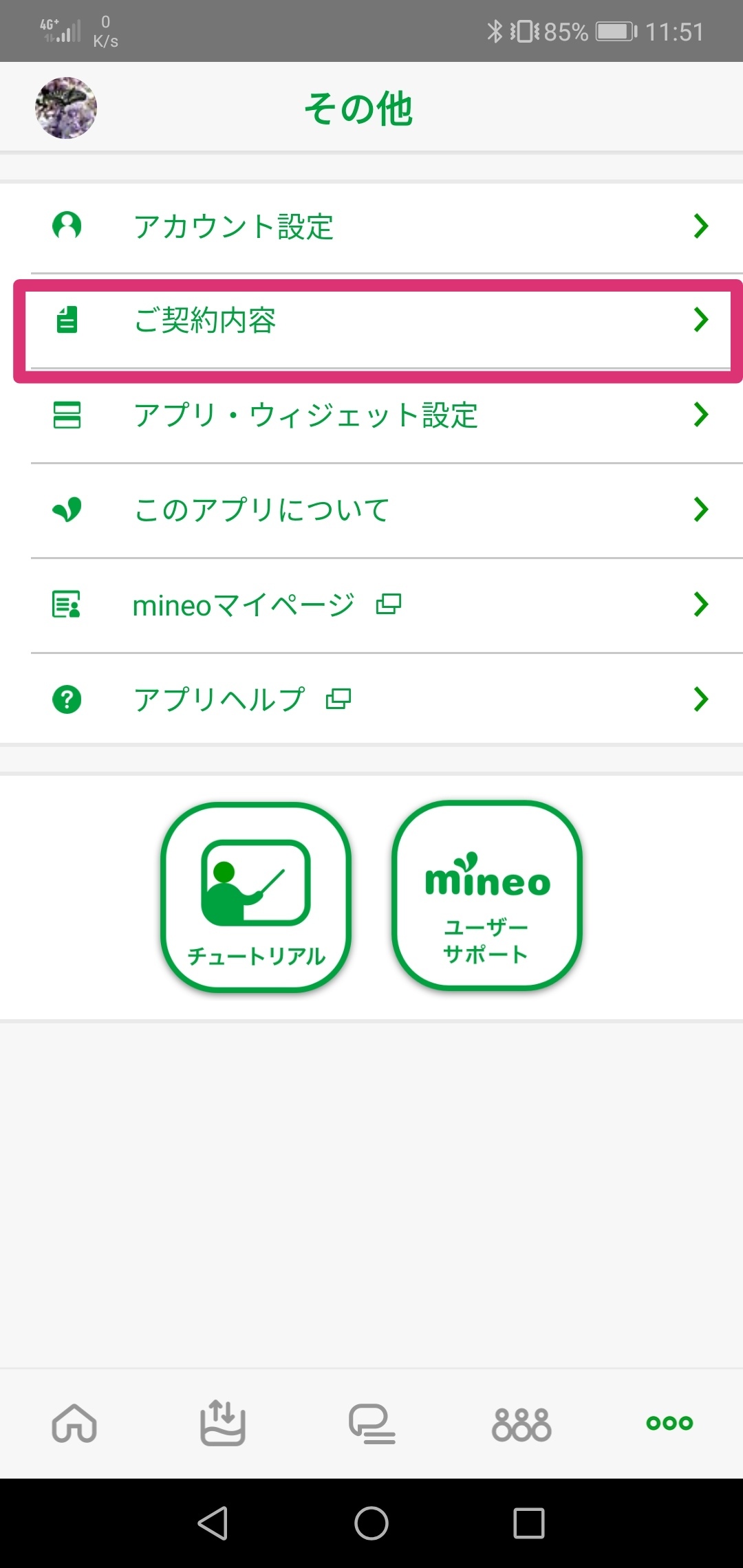This screenshot has width=743, height=1568.
Task: Switch to the chat bubbles tab
Action: [371, 1422]
